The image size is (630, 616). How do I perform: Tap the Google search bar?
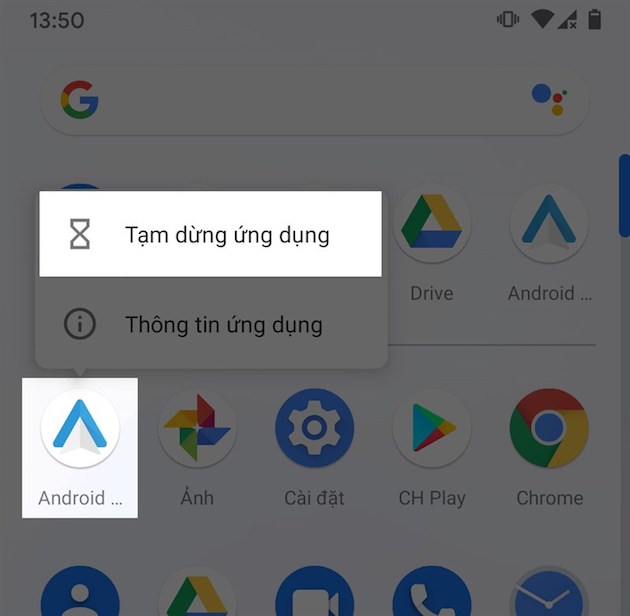click(300, 100)
